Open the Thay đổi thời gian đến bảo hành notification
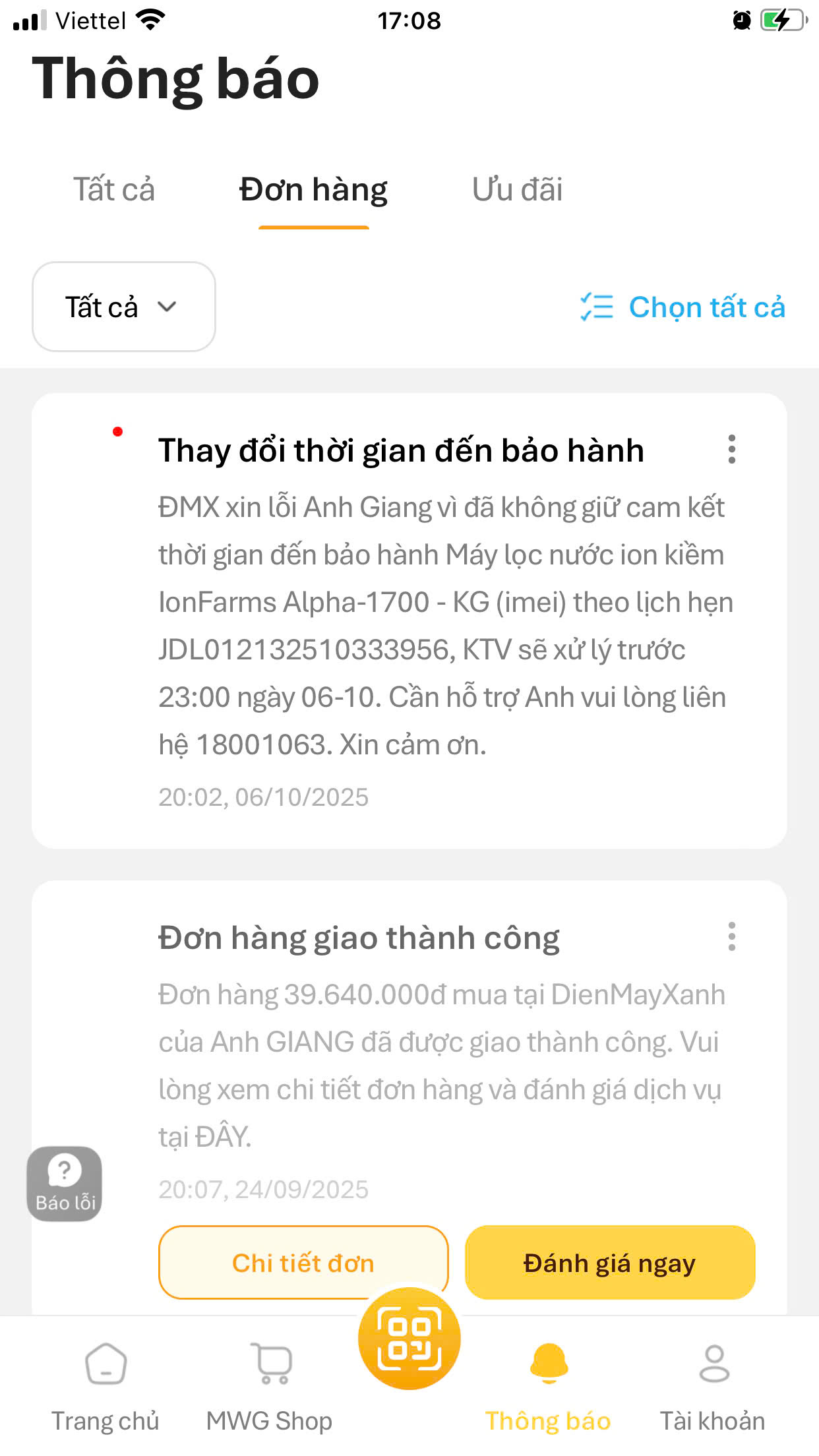The width and height of the screenshot is (819, 1456). (401, 451)
